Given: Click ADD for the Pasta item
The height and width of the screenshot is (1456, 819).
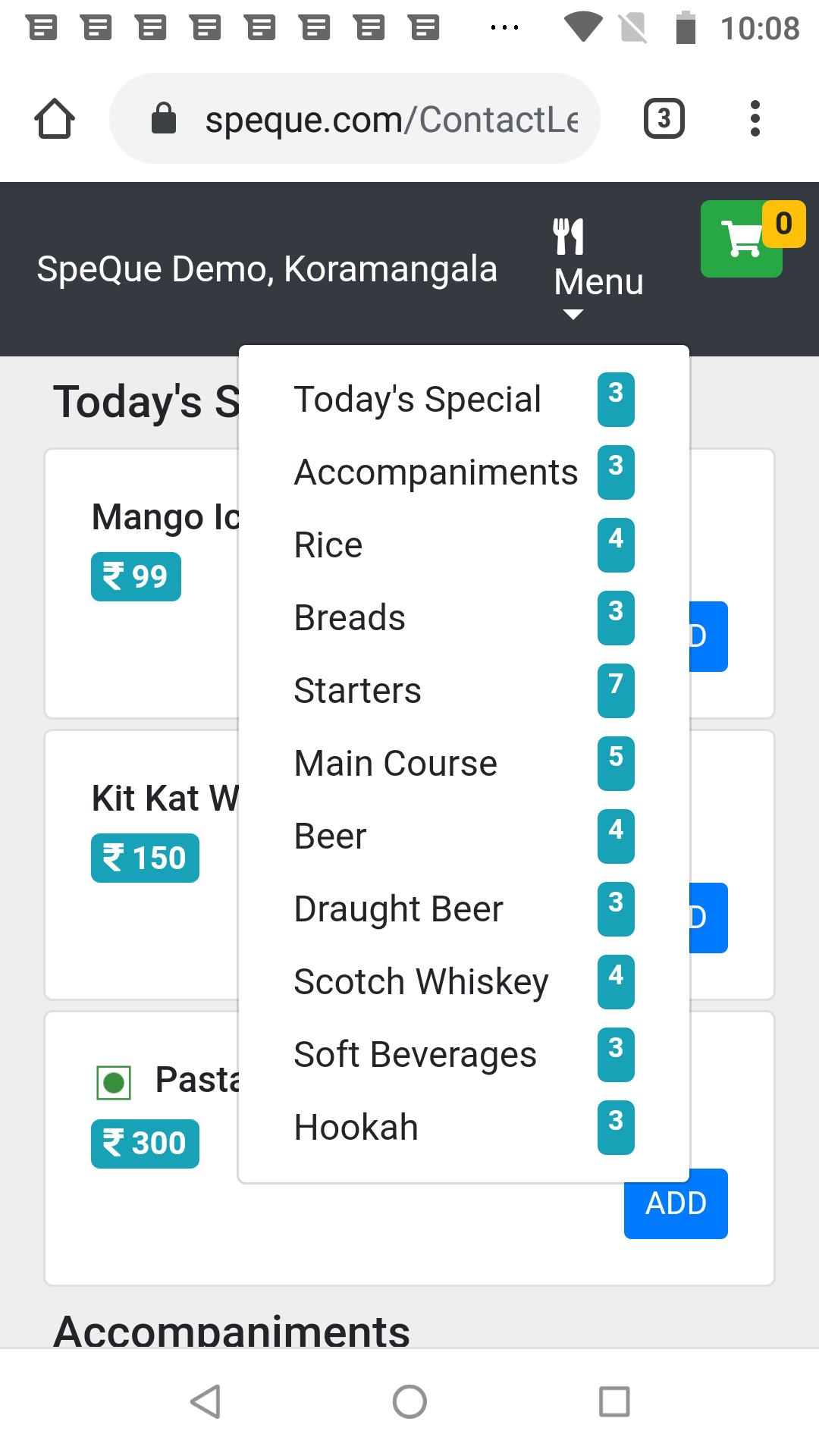Looking at the screenshot, I should pos(675,1203).
